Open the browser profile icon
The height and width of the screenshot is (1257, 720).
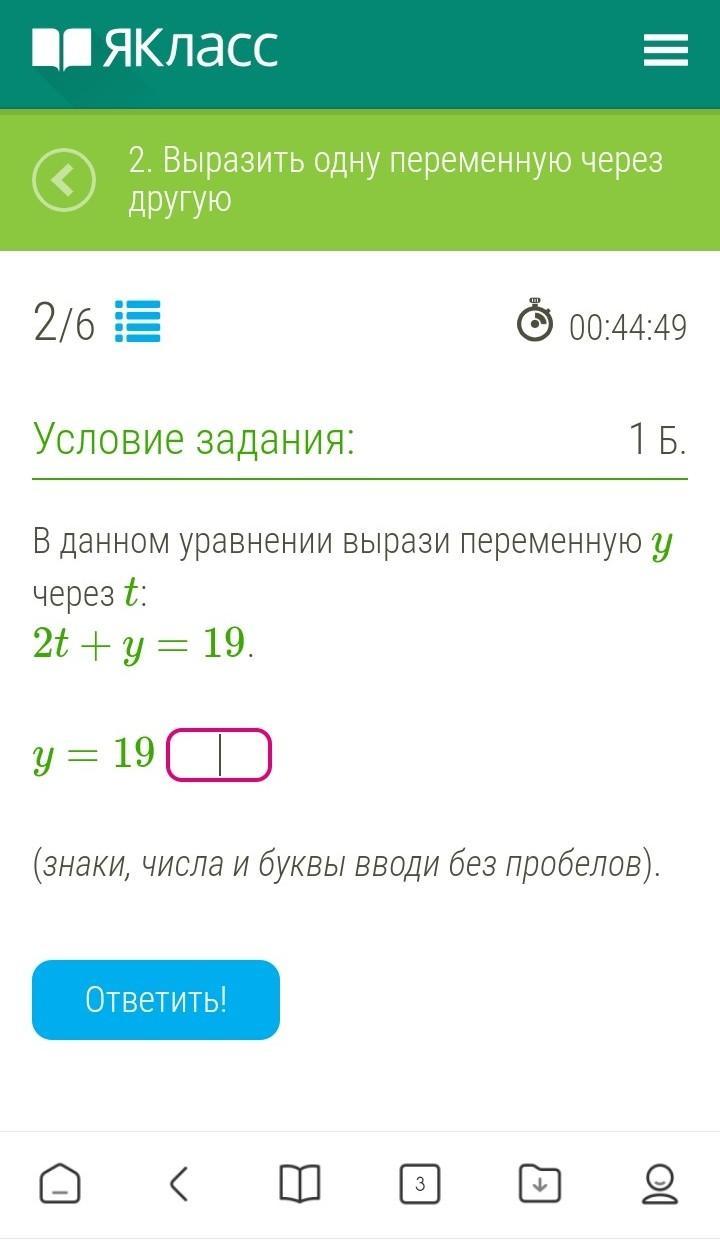[x=659, y=1185]
